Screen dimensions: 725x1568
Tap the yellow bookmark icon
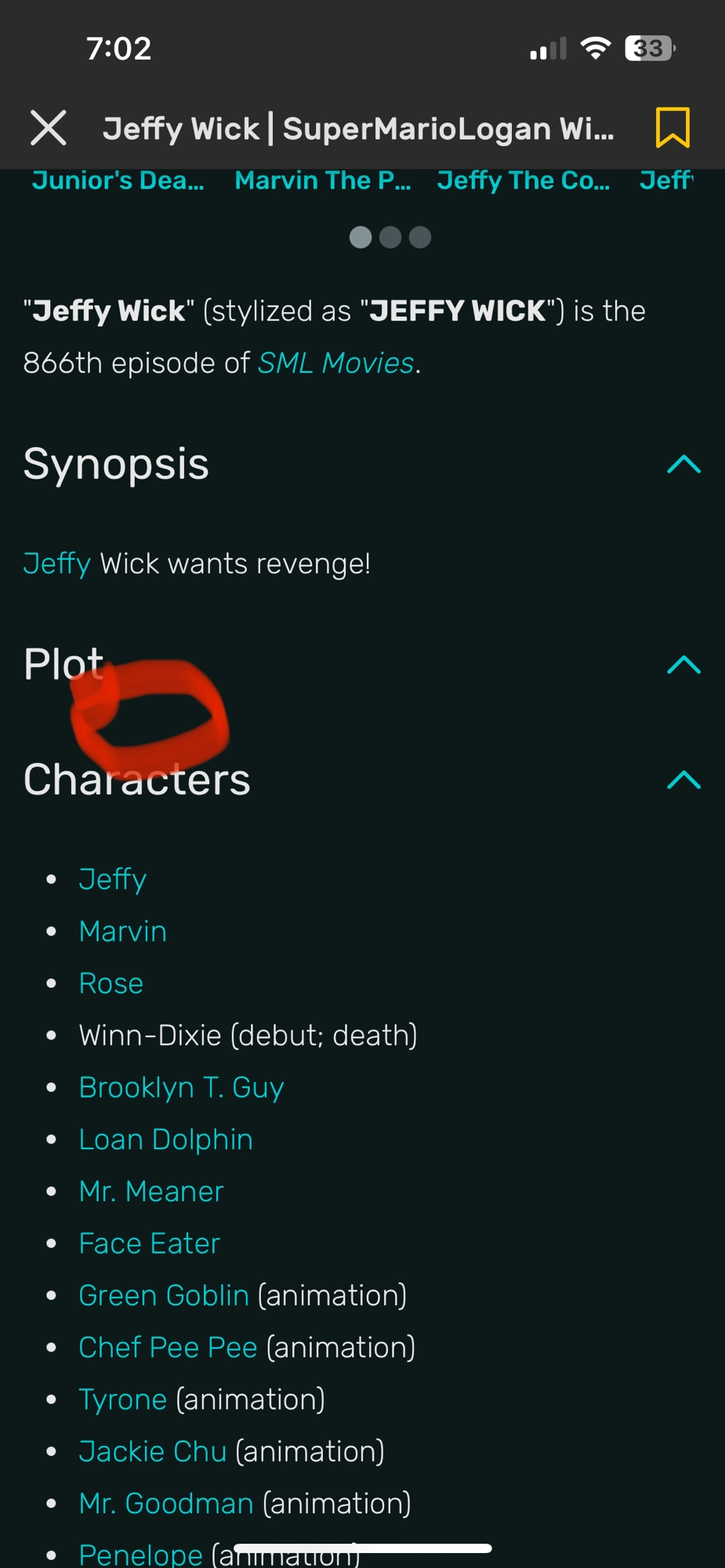[x=674, y=128]
